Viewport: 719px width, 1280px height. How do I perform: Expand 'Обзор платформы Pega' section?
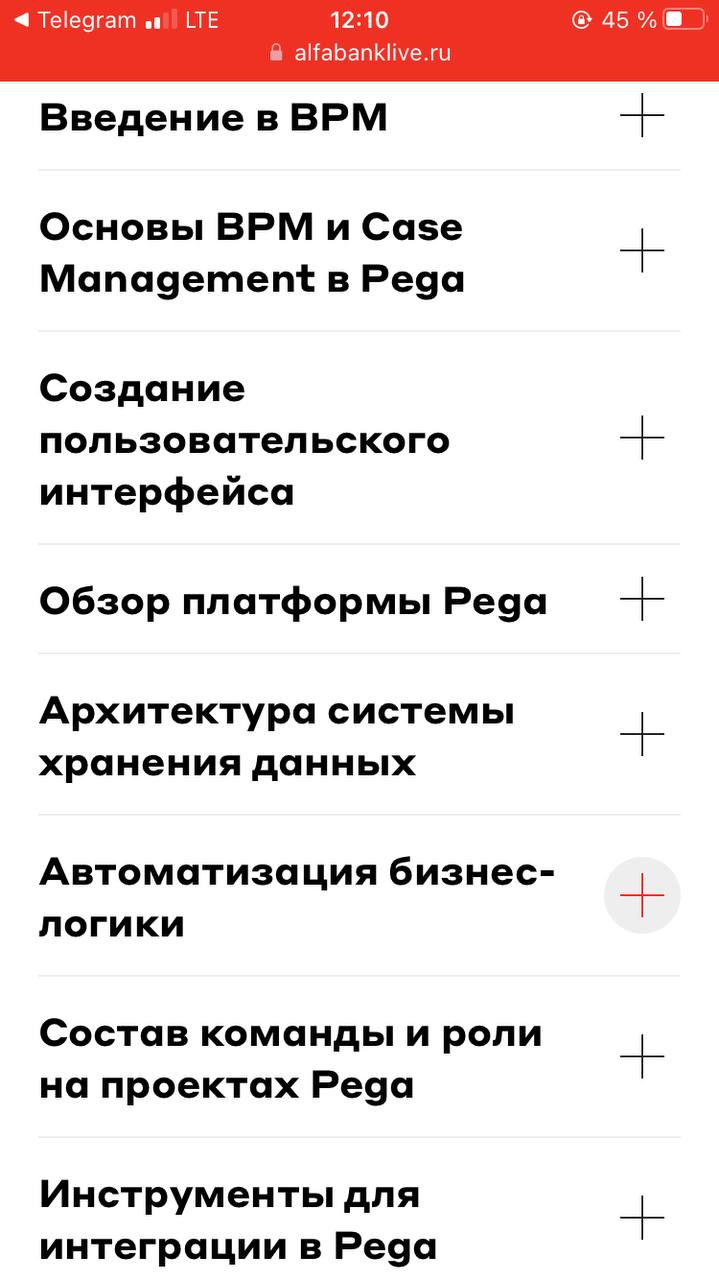point(641,599)
